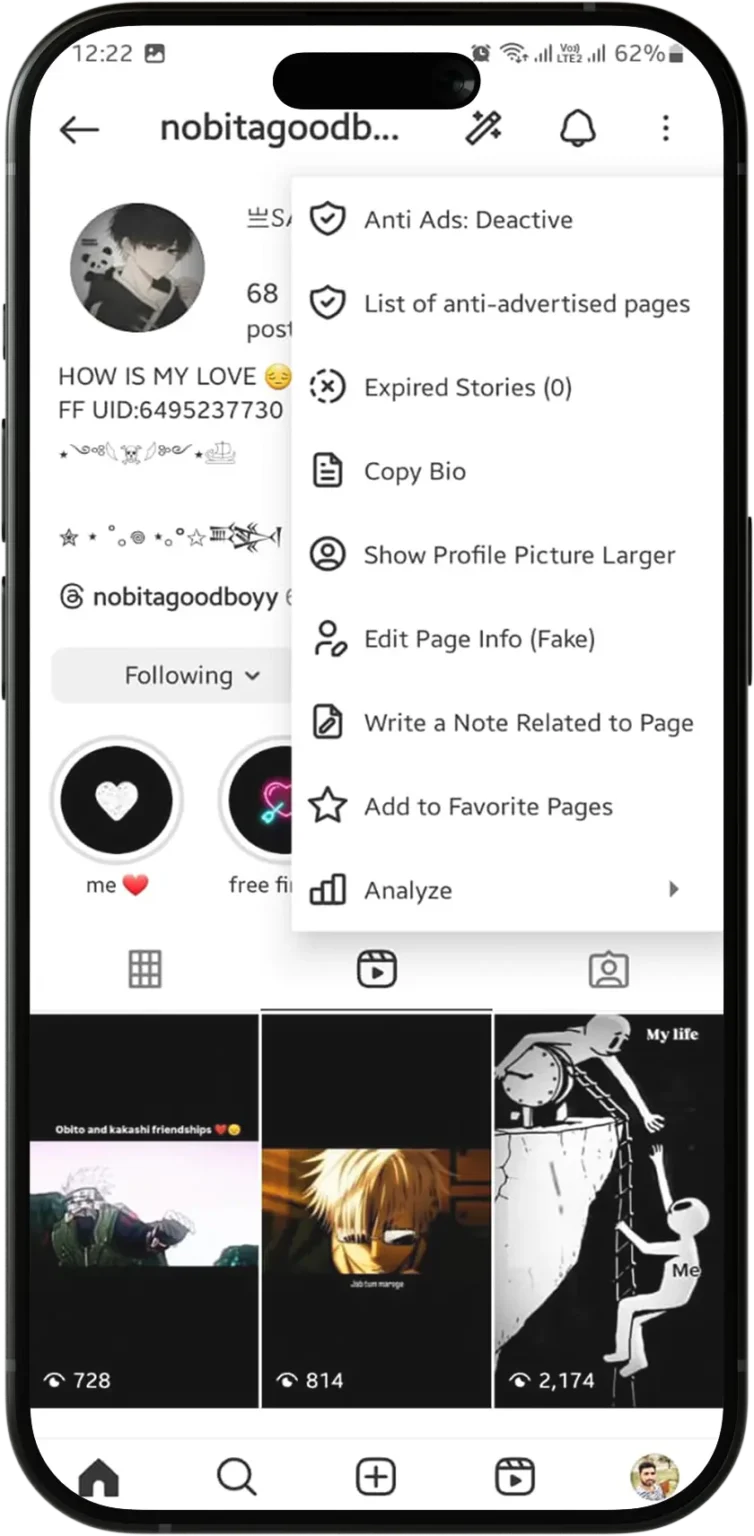Open the 'My life' reel with 2,174 views
754x1536 pixels.
point(608,1210)
